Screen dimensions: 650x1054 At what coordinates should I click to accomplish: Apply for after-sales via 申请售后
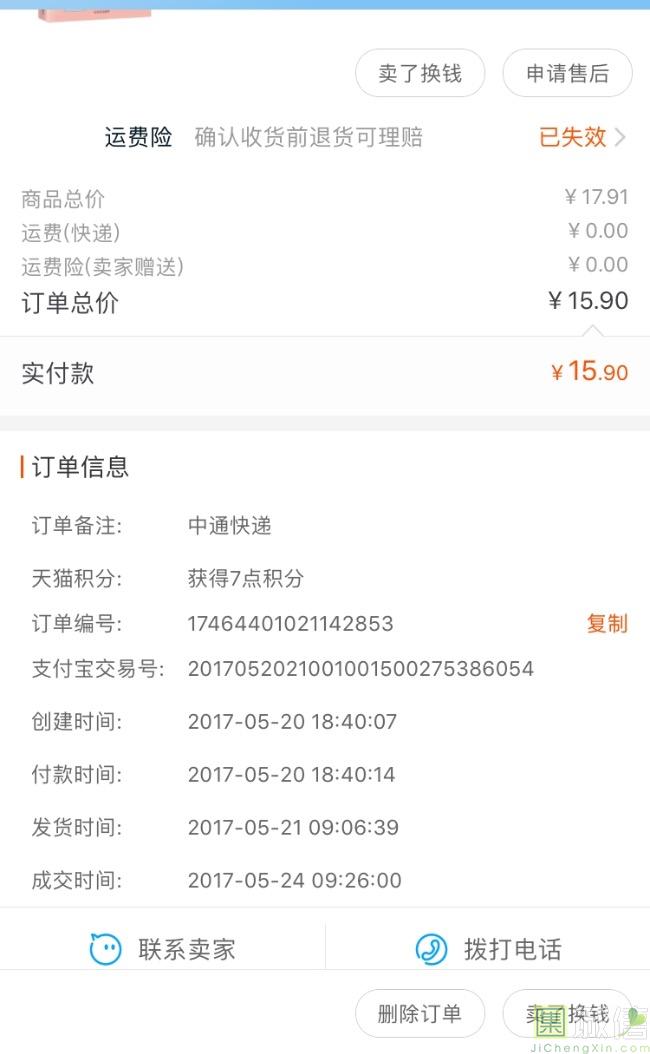567,74
